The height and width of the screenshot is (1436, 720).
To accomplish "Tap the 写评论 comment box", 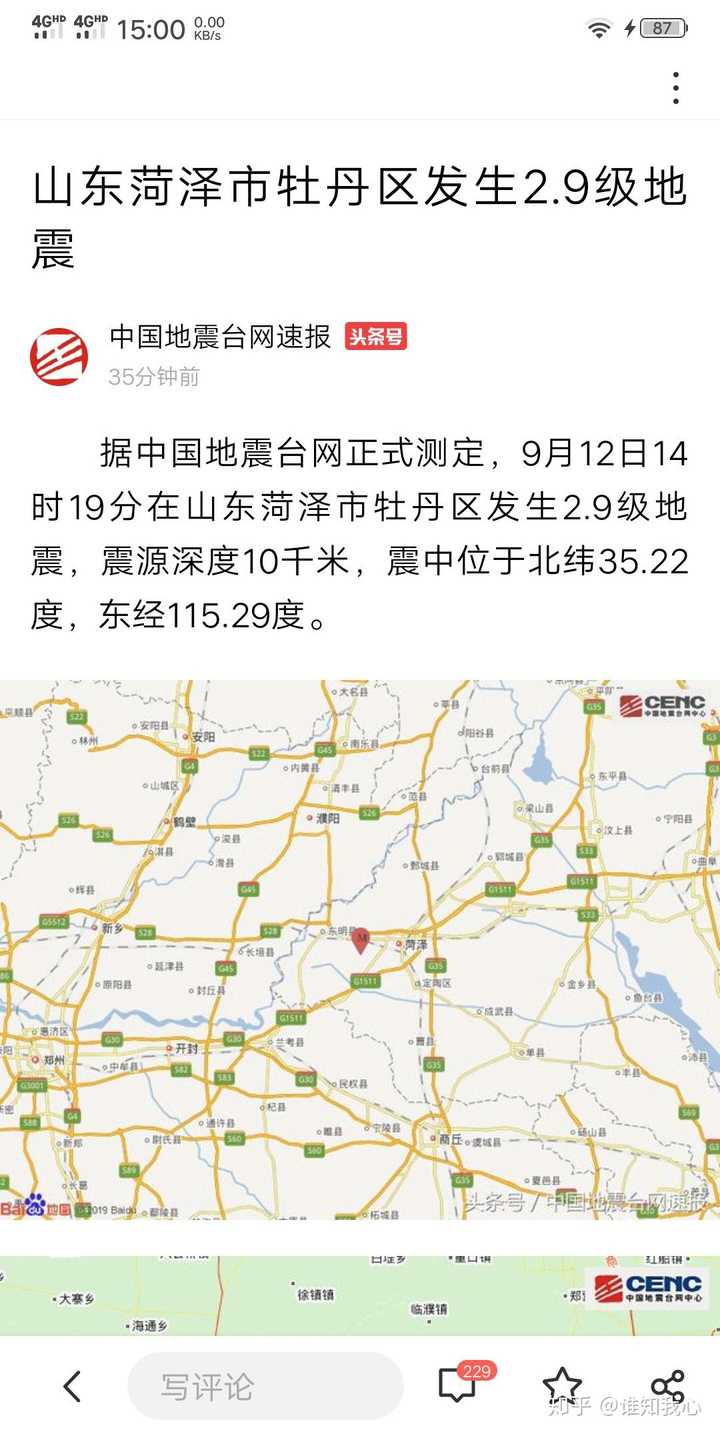I will click(x=266, y=1386).
